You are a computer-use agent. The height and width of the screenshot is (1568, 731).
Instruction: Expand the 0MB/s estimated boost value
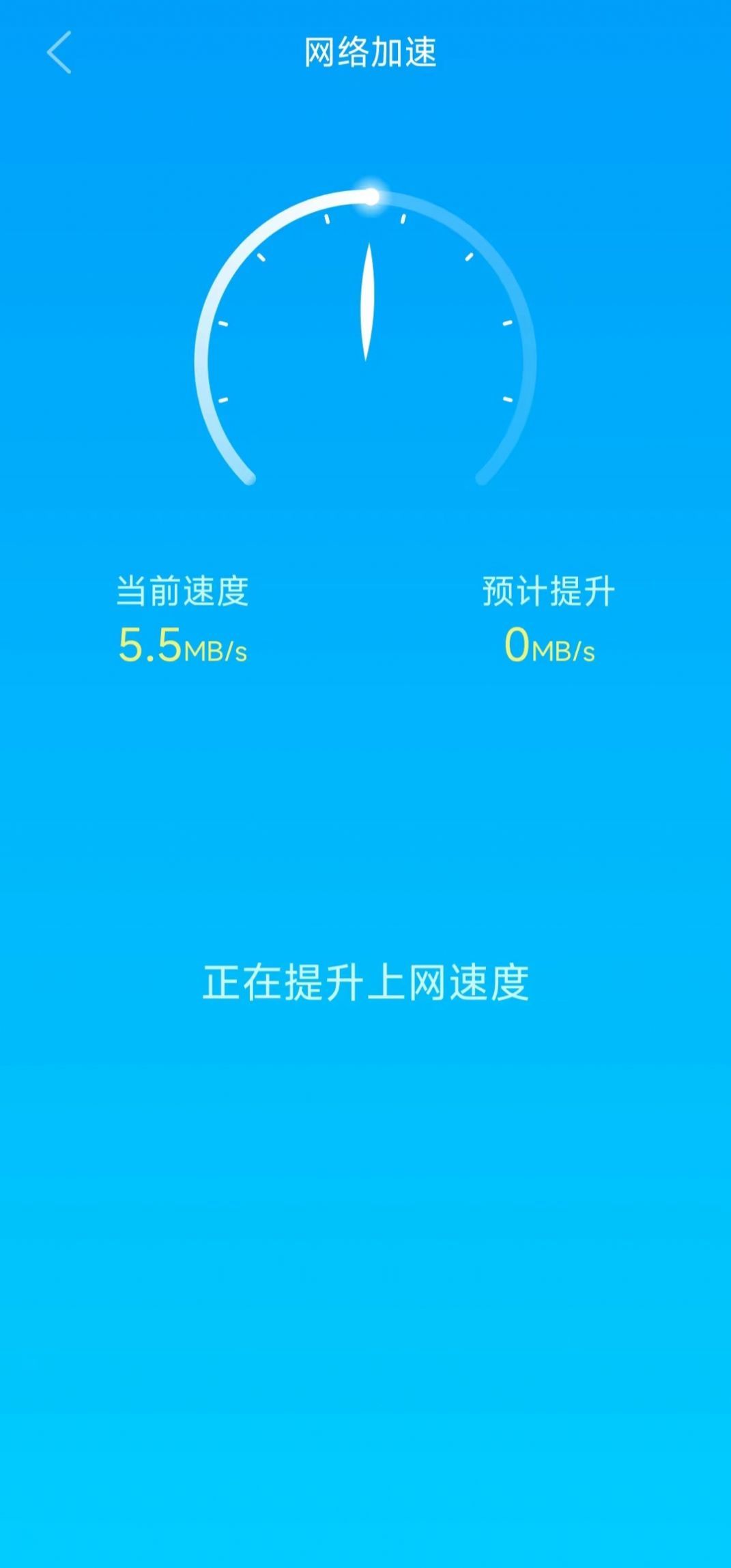click(548, 648)
